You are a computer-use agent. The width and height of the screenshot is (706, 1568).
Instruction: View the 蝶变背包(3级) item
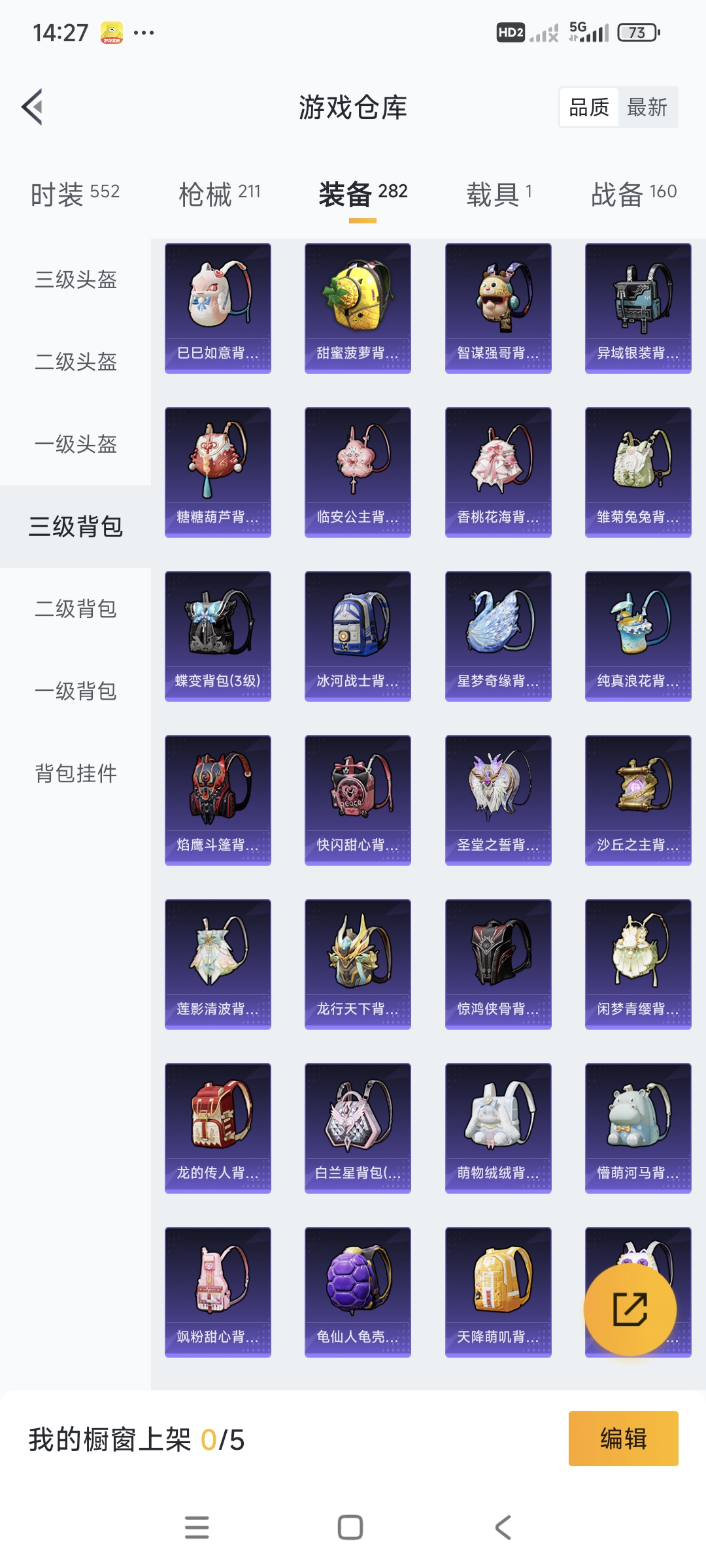[218, 636]
